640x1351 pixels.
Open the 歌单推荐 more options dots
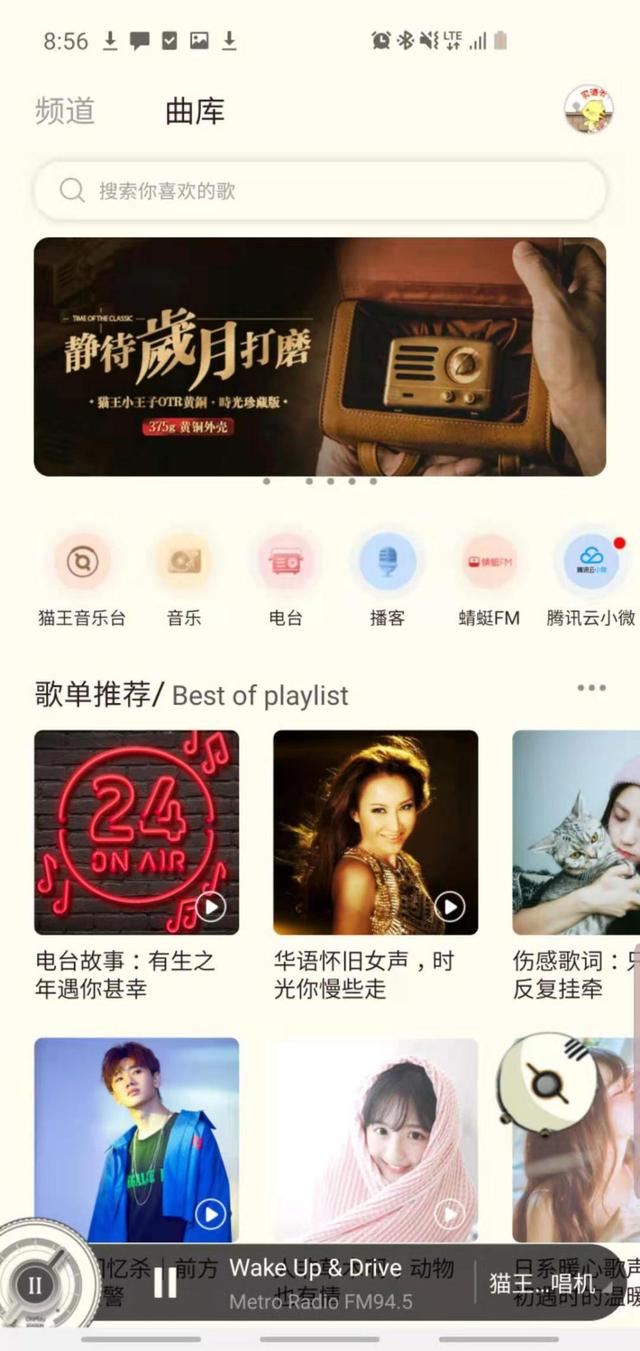pyautogui.click(x=591, y=688)
